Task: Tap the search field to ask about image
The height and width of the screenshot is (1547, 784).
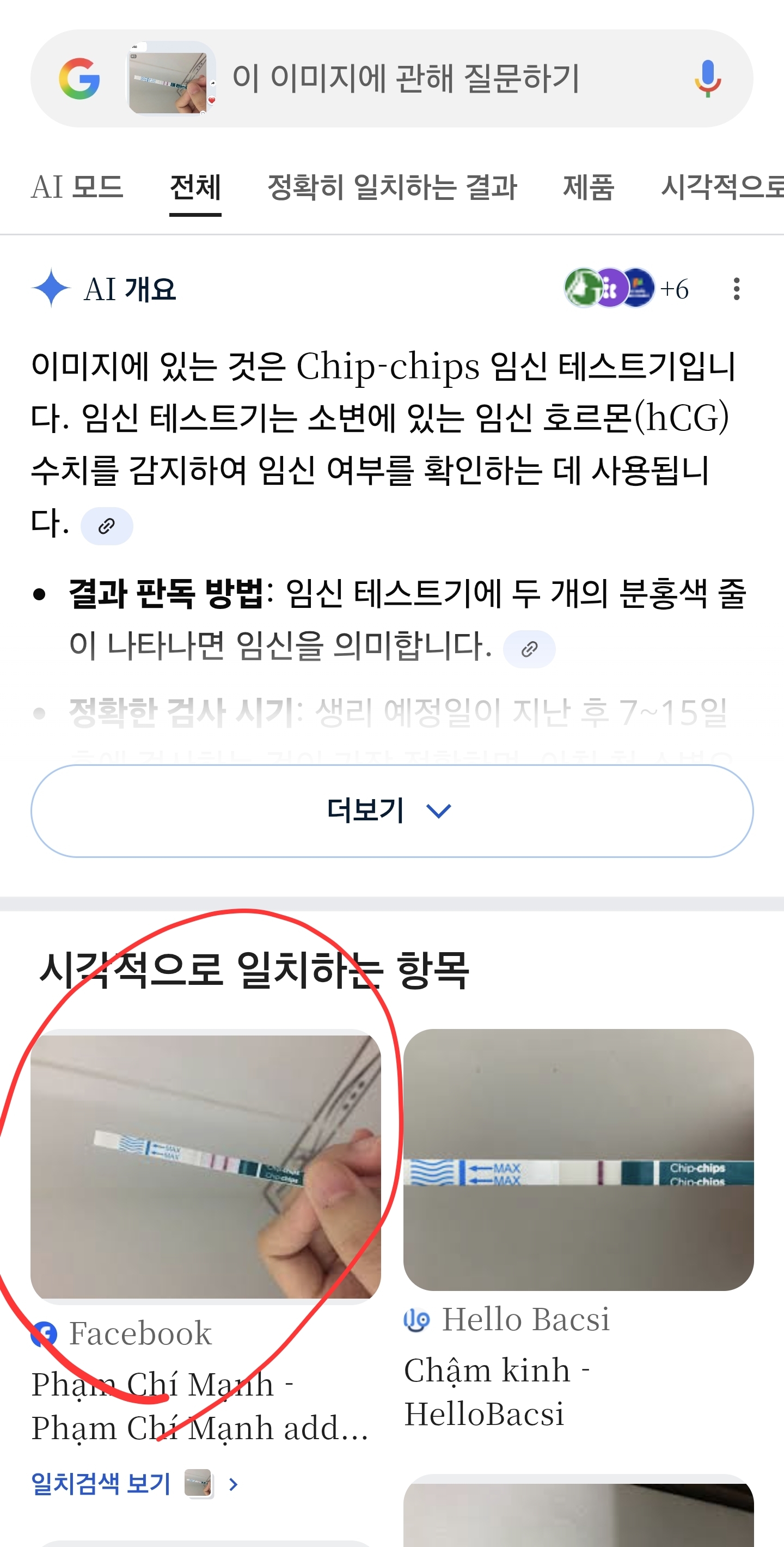Action: click(406, 78)
